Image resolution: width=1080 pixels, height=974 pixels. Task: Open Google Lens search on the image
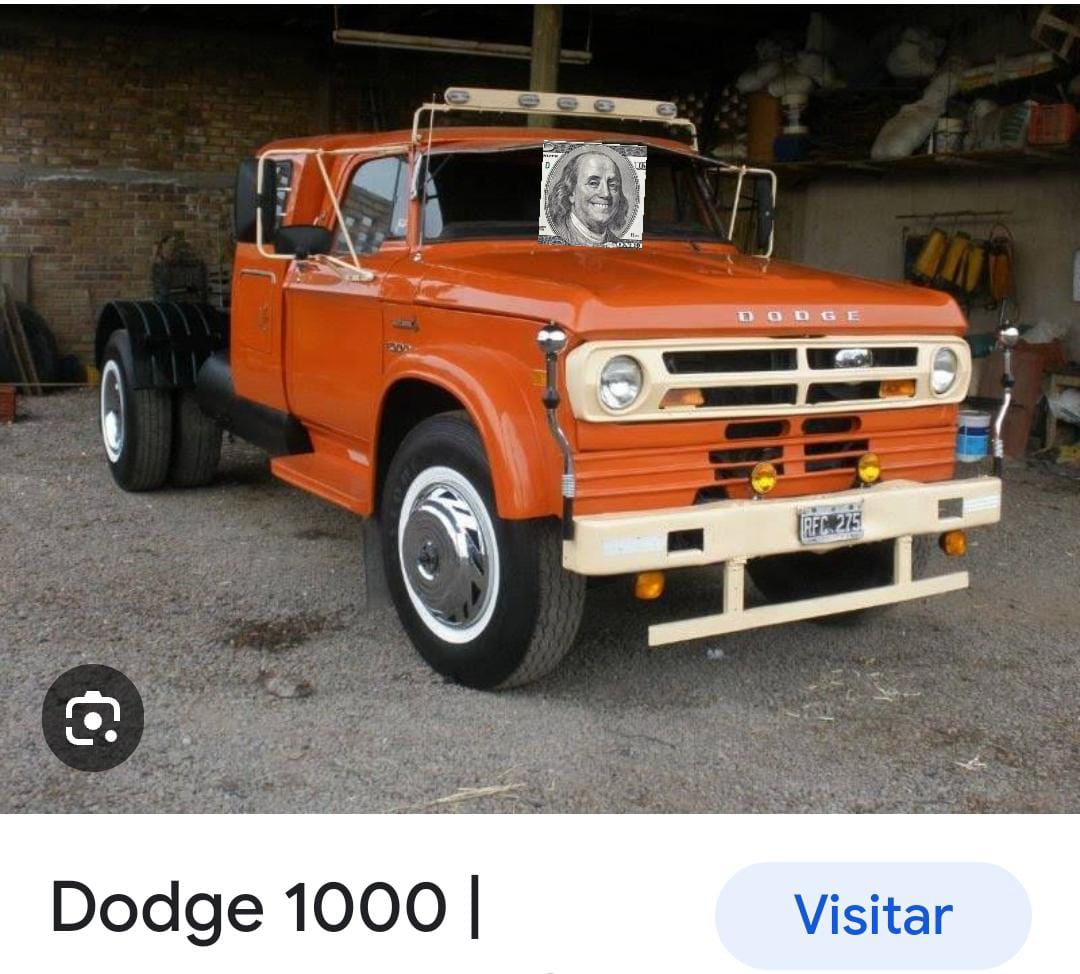point(93,717)
